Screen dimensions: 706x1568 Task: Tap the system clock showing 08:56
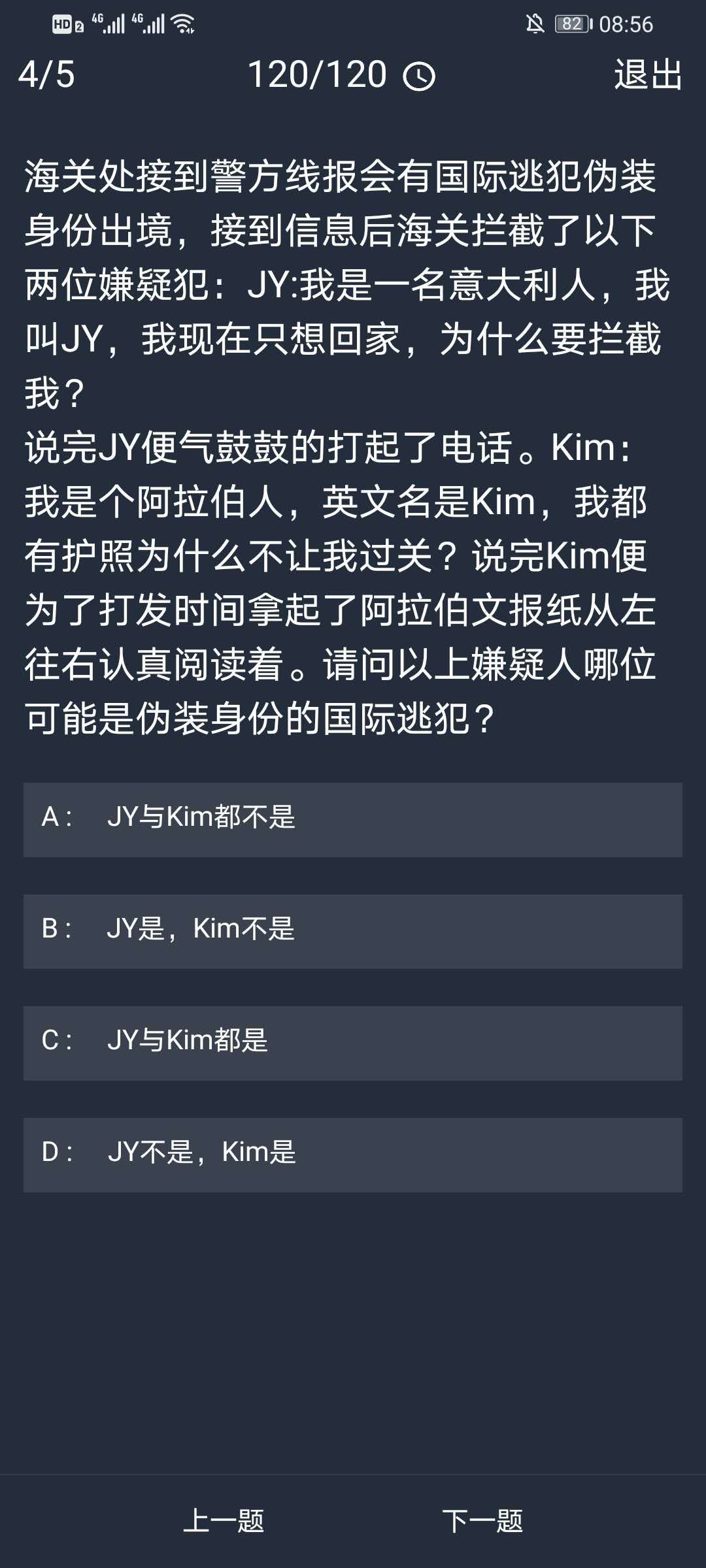pyautogui.click(x=626, y=22)
